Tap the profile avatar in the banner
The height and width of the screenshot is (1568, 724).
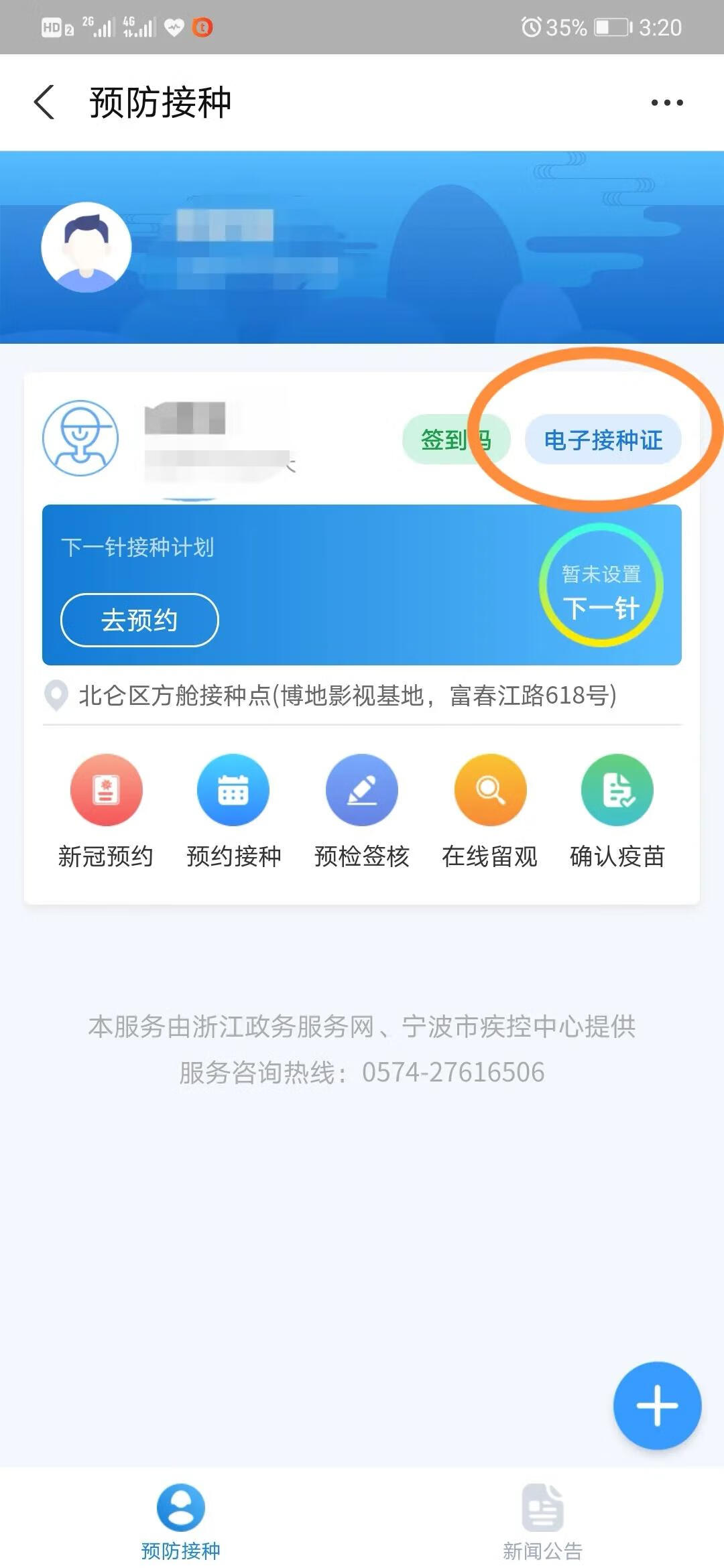86,247
